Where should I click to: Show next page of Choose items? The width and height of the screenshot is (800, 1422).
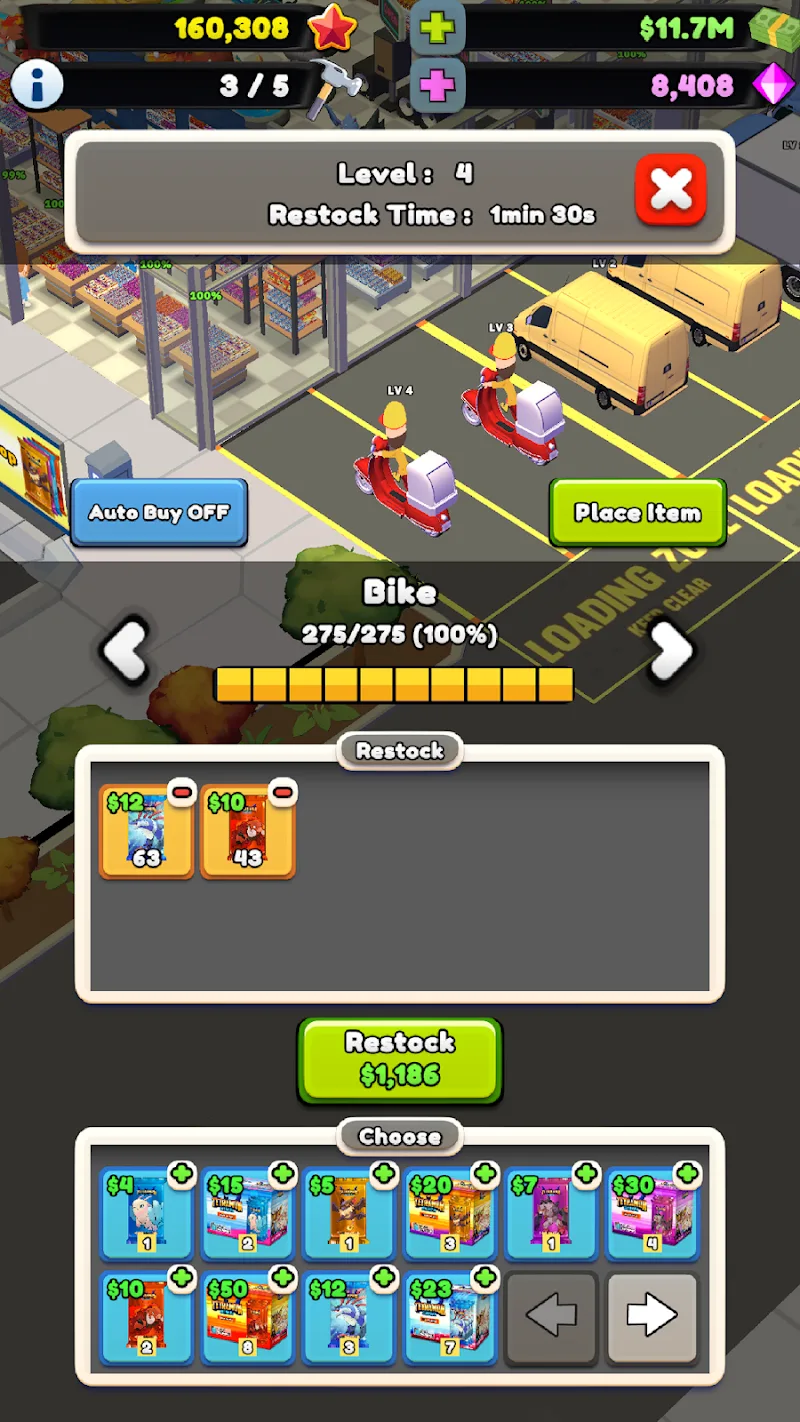pyautogui.click(x=651, y=1316)
